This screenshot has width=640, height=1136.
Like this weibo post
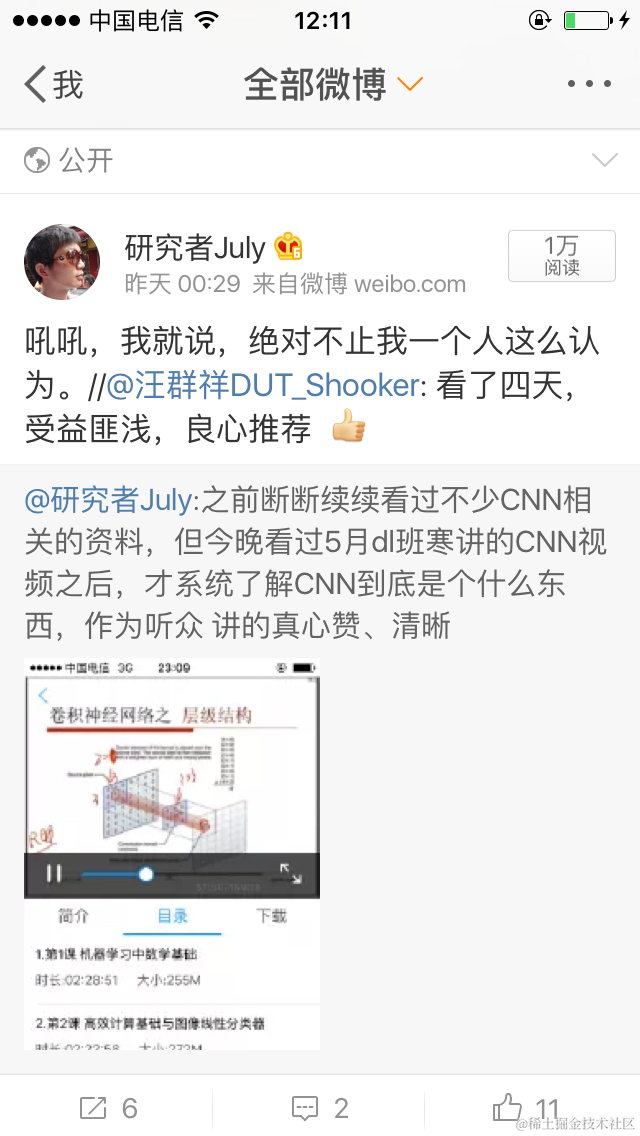coord(525,1107)
